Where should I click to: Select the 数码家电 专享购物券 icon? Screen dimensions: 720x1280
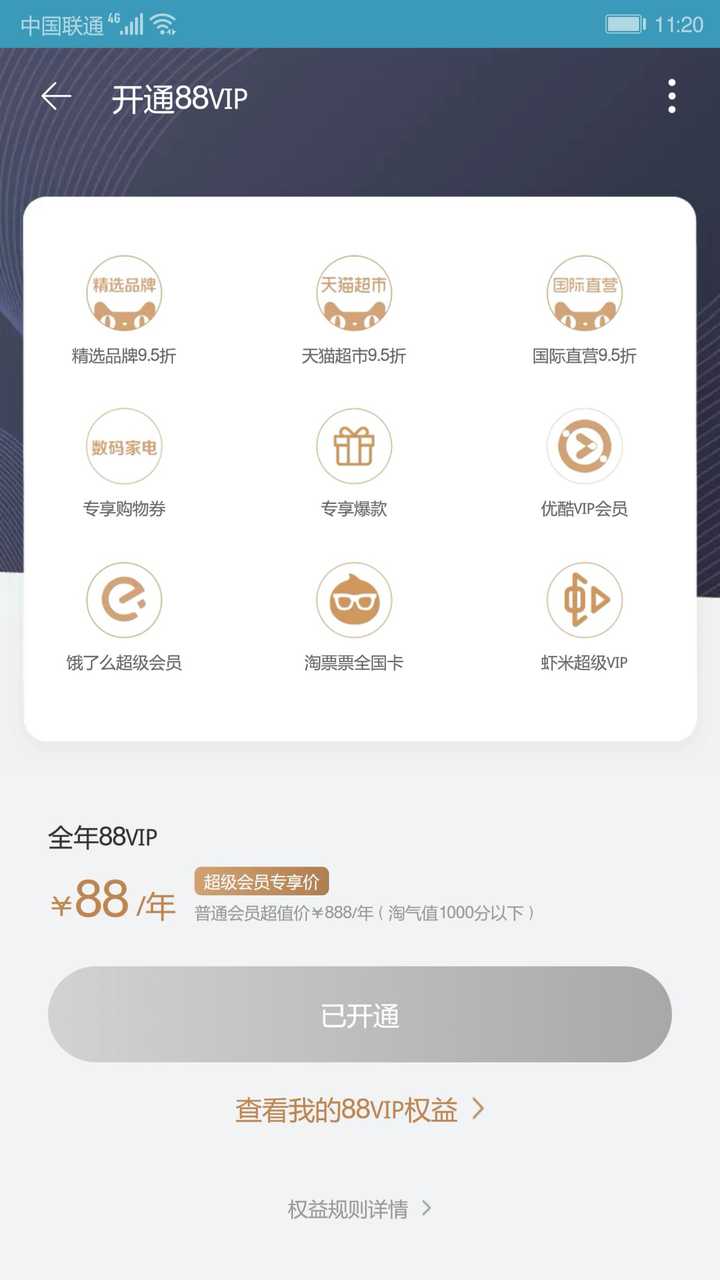[124, 447]
